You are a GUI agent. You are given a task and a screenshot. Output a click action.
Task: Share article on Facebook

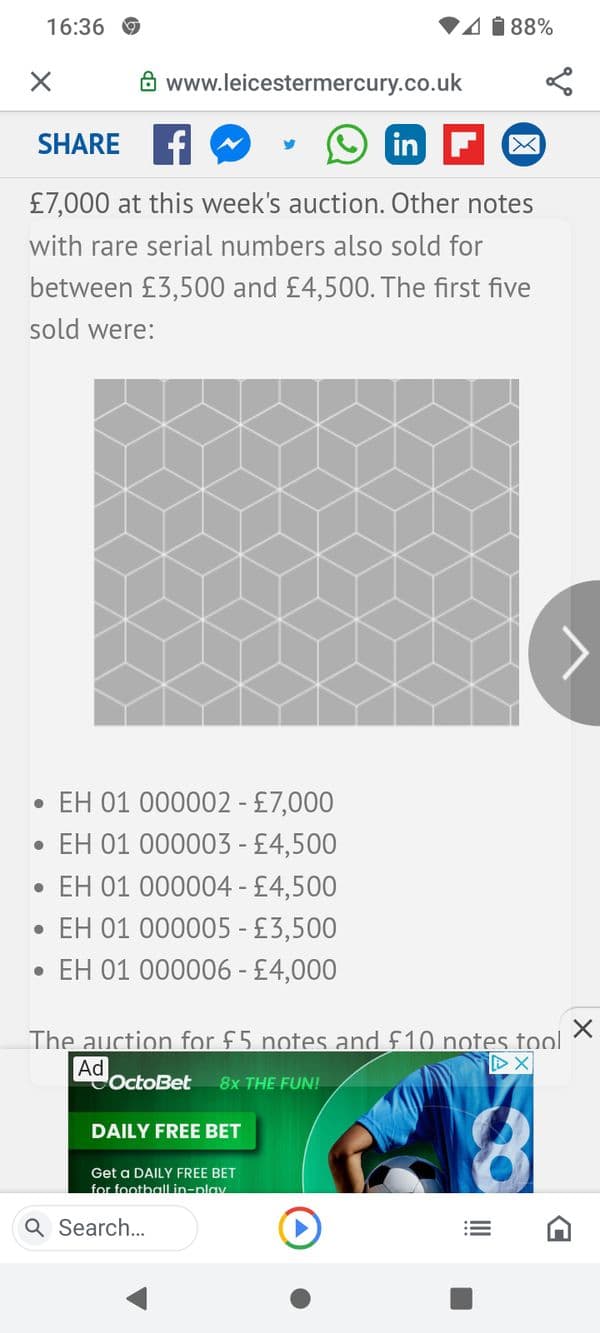[172, 145]
